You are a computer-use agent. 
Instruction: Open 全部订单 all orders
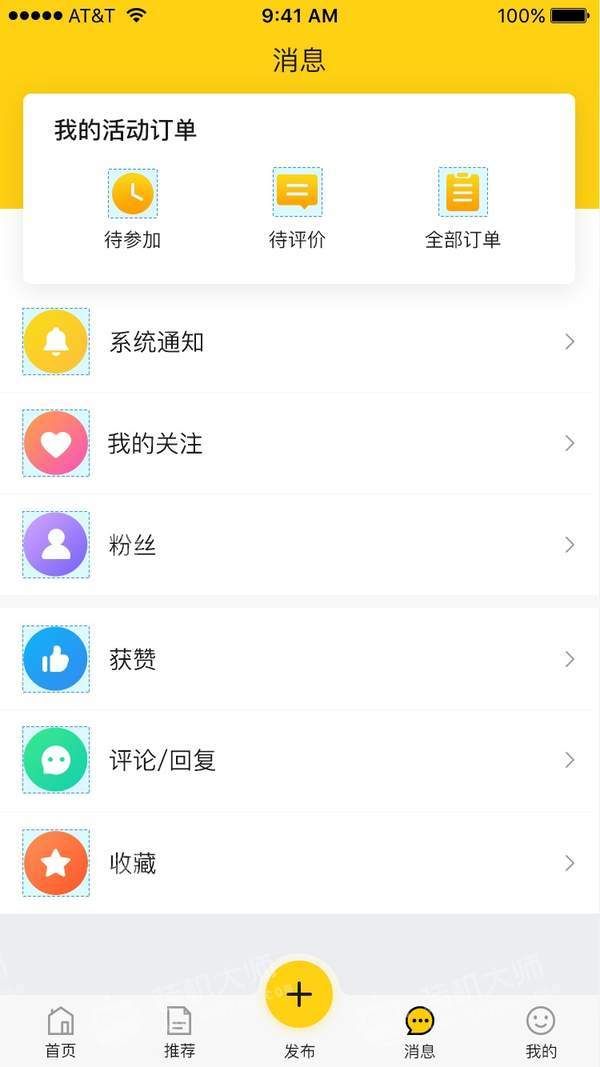point(462,208)
